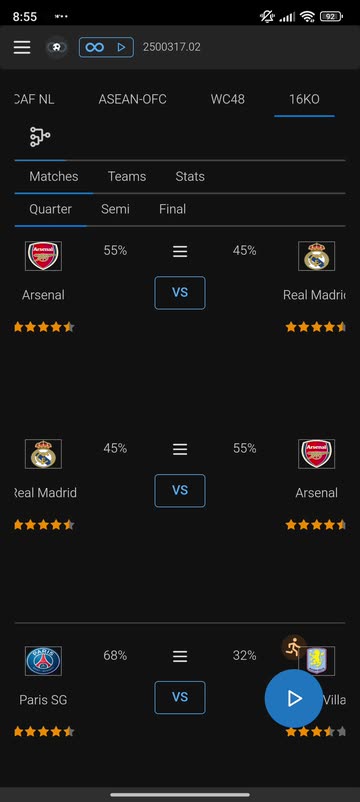Screen dimensions: 360x802
Task: Tap VS for Arsenal vs Real Madrid
Action: [x=180, y=293]
